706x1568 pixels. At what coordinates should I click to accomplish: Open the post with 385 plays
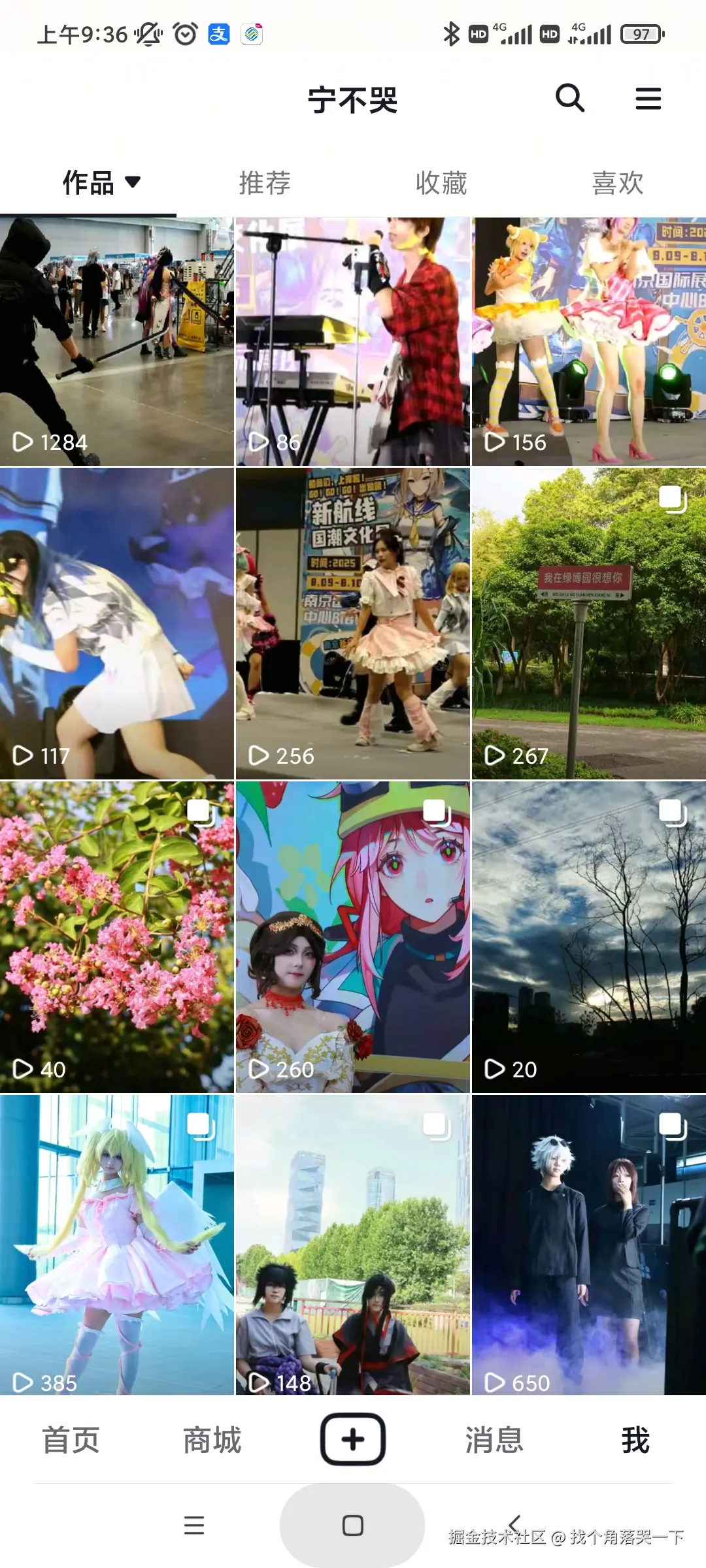pos(116,1244)
